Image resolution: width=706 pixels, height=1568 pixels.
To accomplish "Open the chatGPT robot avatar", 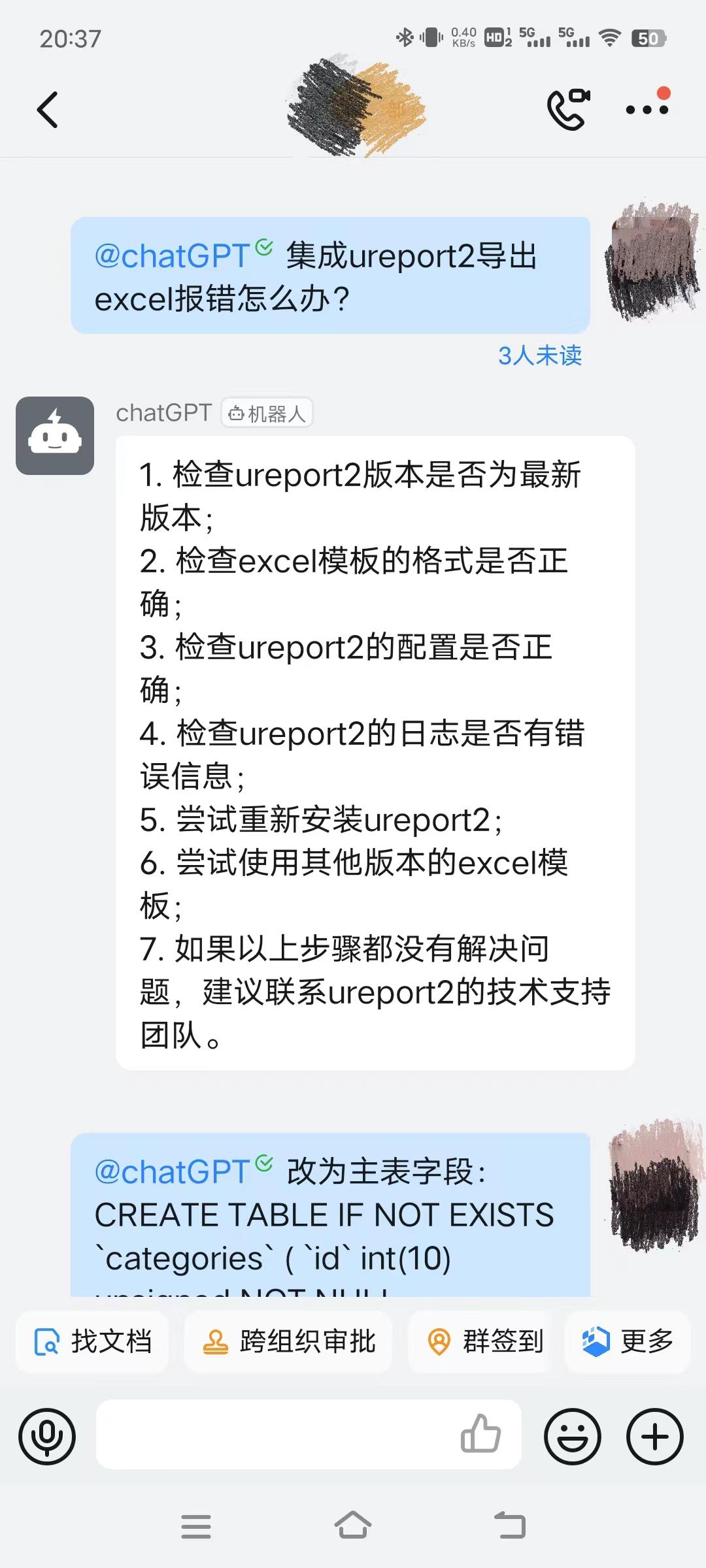I will click(55, 436).
